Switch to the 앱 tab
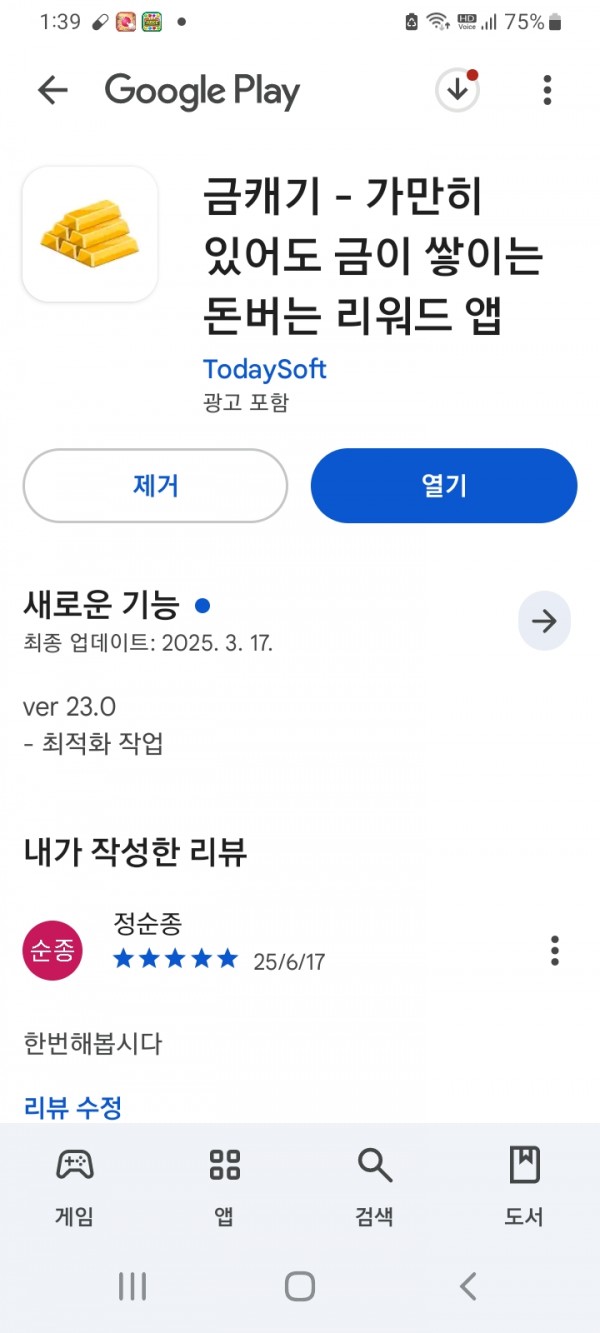The image size is (600, 1333). click(x=224, y=1188)
